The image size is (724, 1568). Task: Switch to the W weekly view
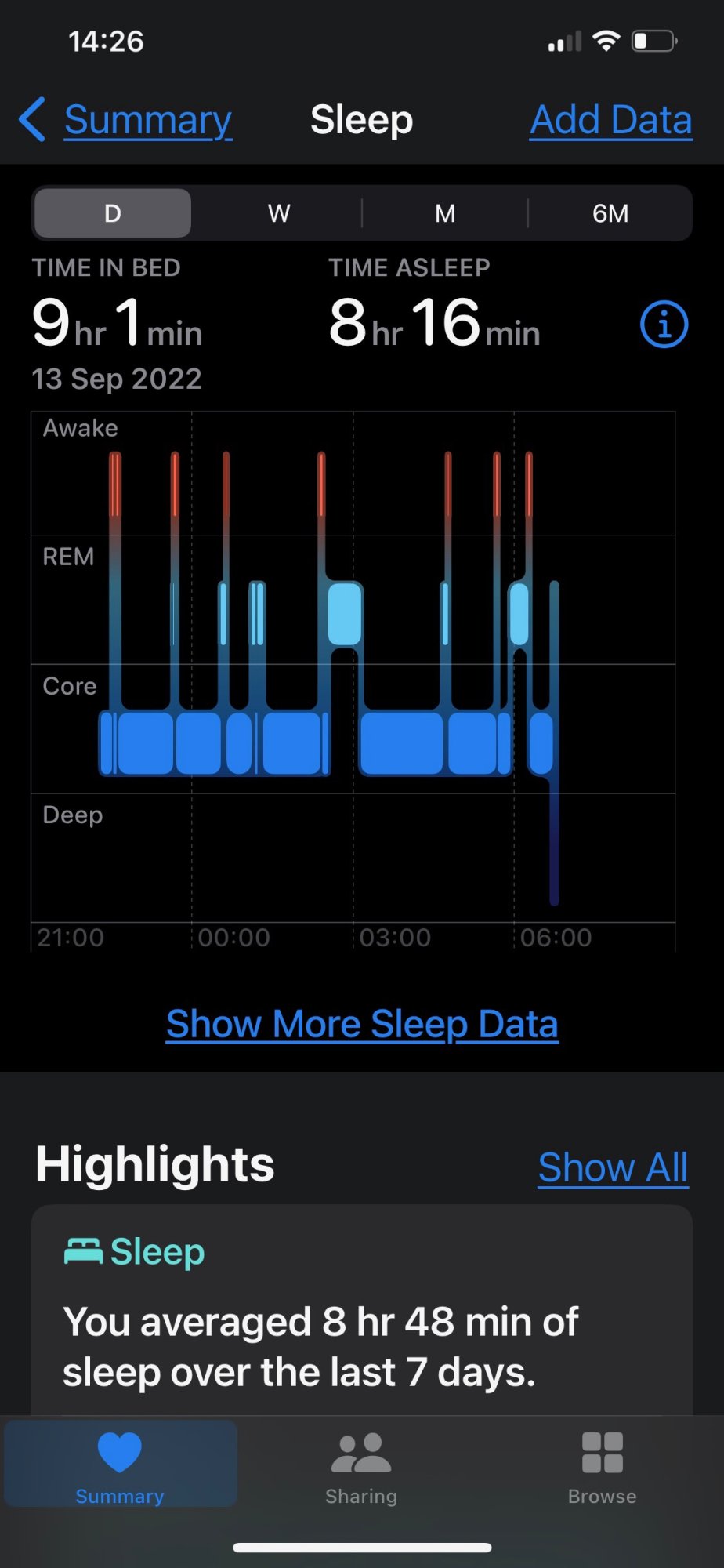coord(279,213)
